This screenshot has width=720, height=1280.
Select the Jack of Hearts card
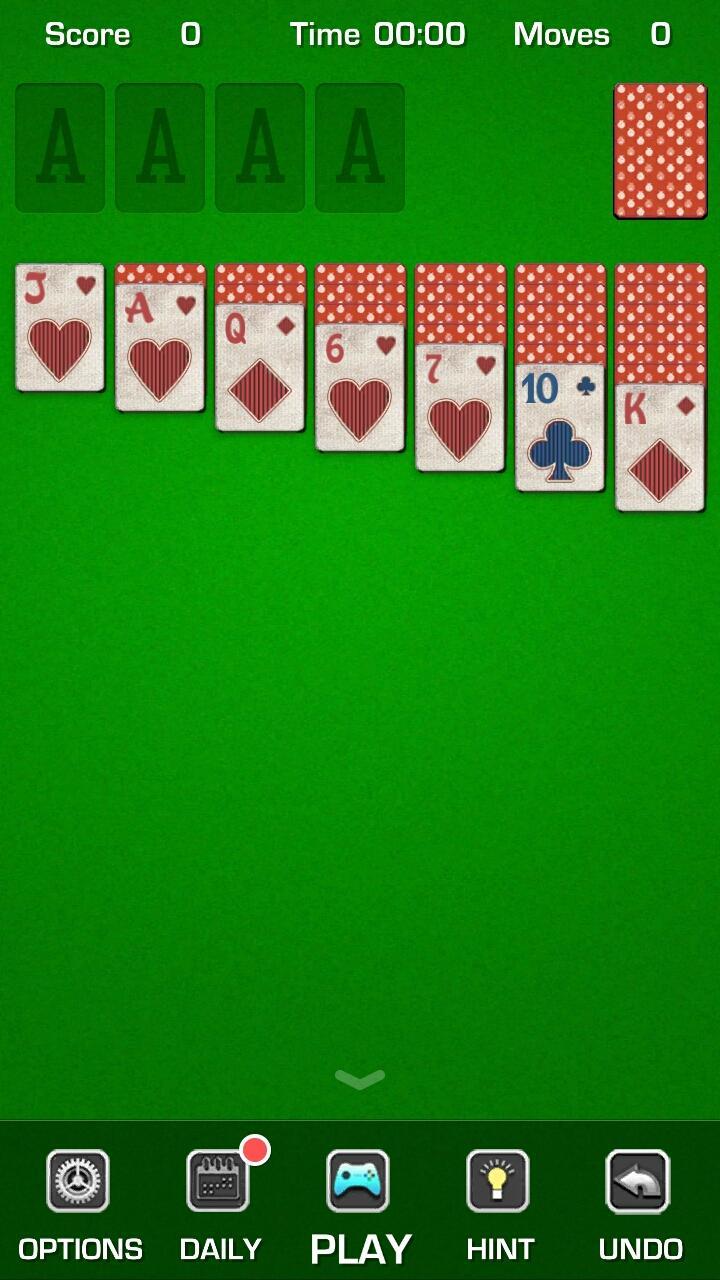pyautogui.click(x=59, y=330)
